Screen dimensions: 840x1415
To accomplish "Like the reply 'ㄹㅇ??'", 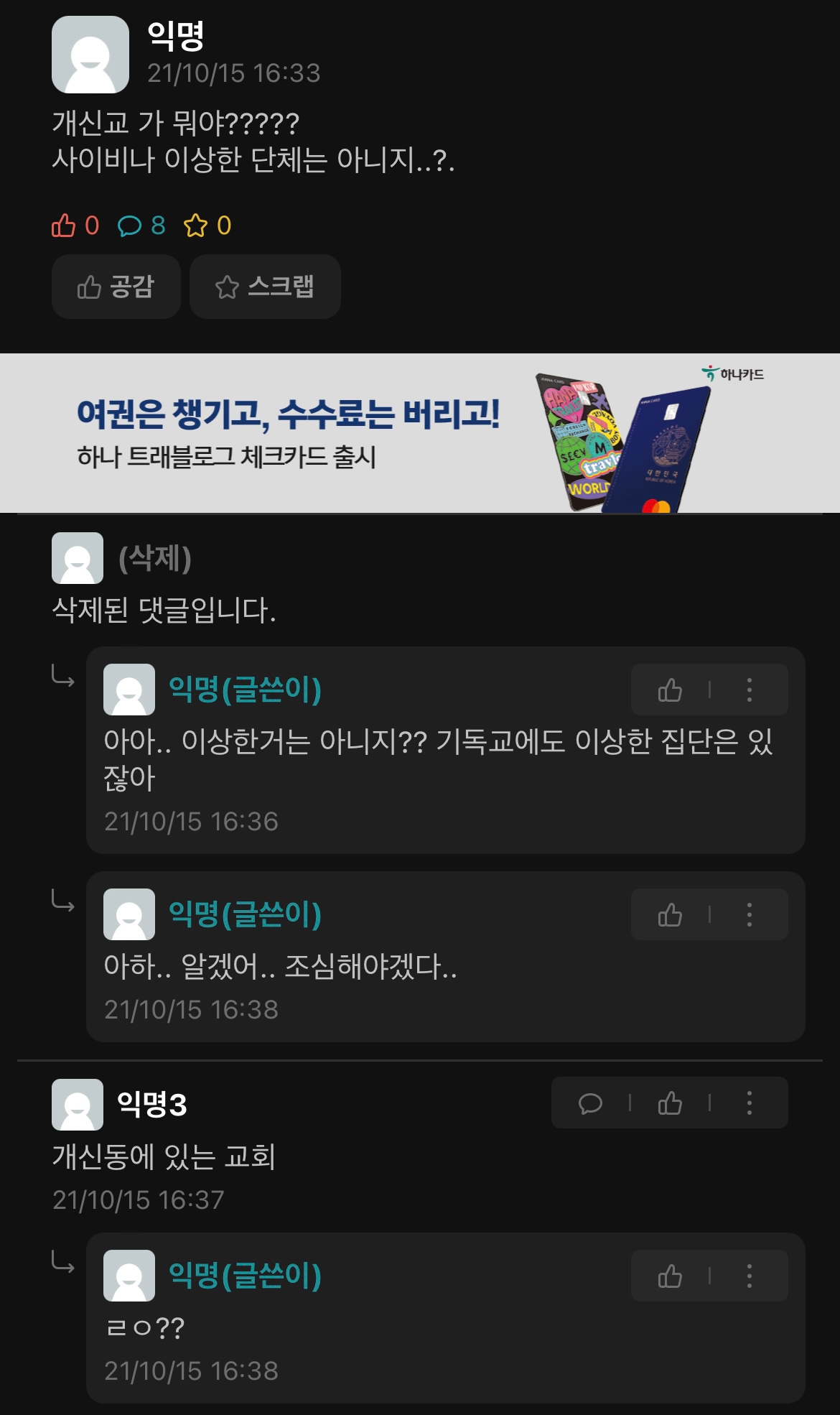I will pyautogui.click(x=670, y=1276).
